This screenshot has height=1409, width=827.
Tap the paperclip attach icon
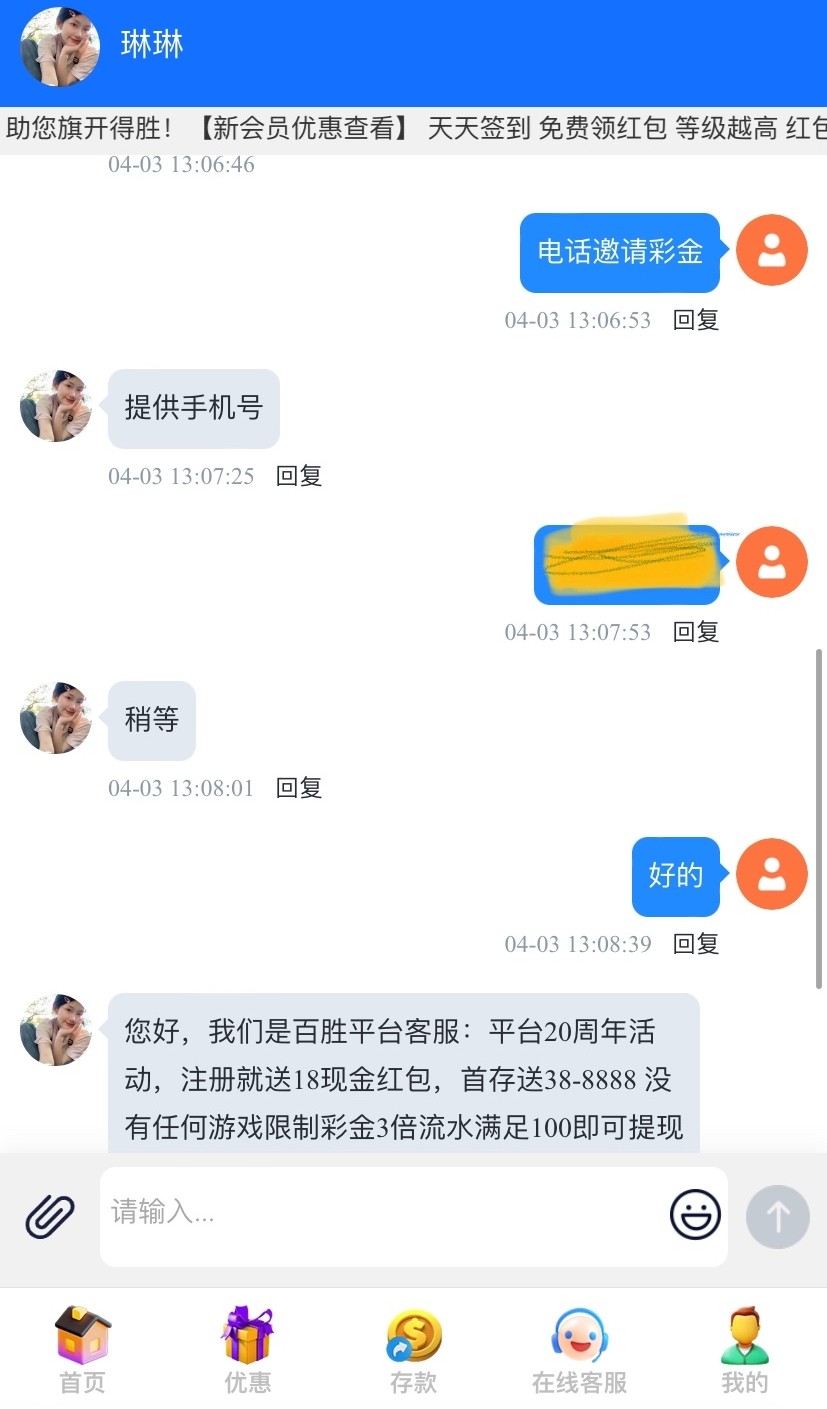click(x=50, y=1216)
